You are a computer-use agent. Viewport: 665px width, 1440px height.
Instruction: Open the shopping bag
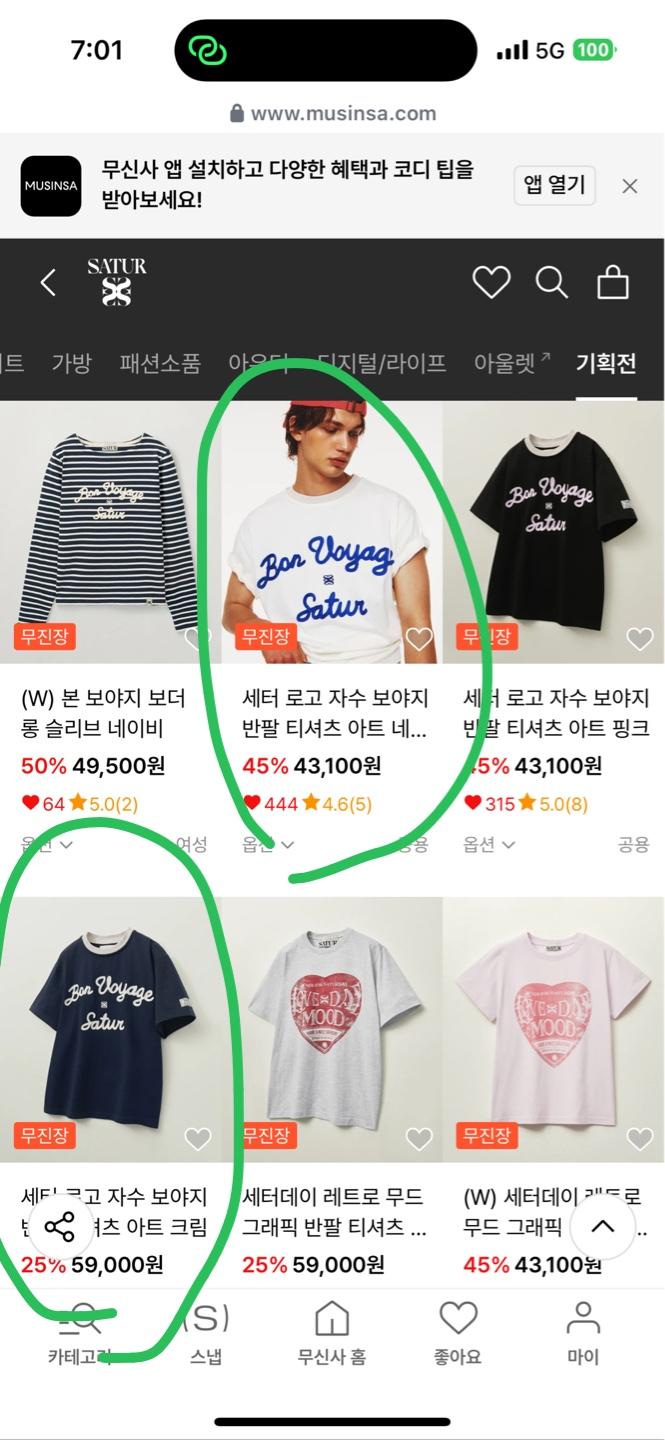tap(612, 282)
